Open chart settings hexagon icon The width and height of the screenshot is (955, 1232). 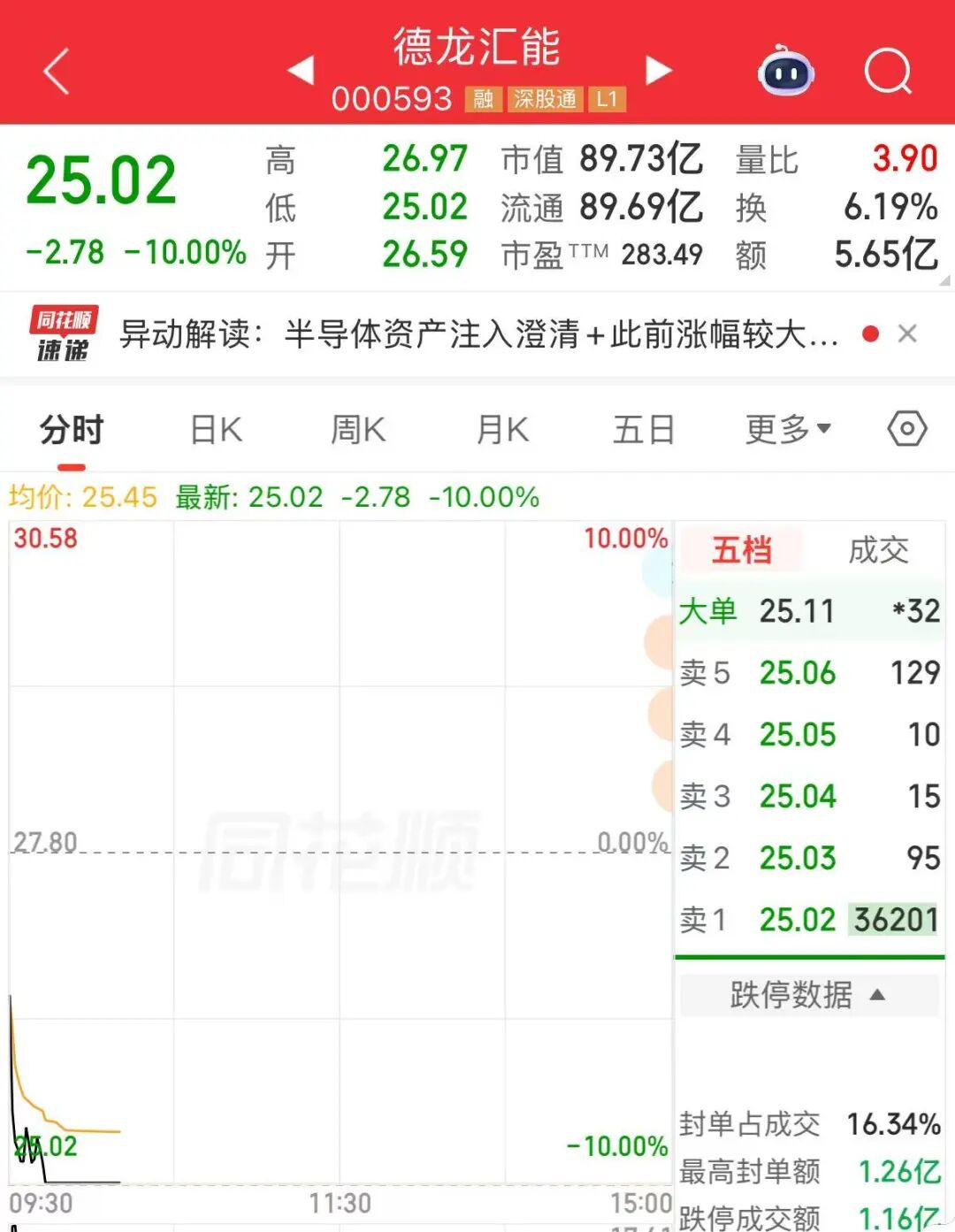pyautogui.click(x=907, y=430)
